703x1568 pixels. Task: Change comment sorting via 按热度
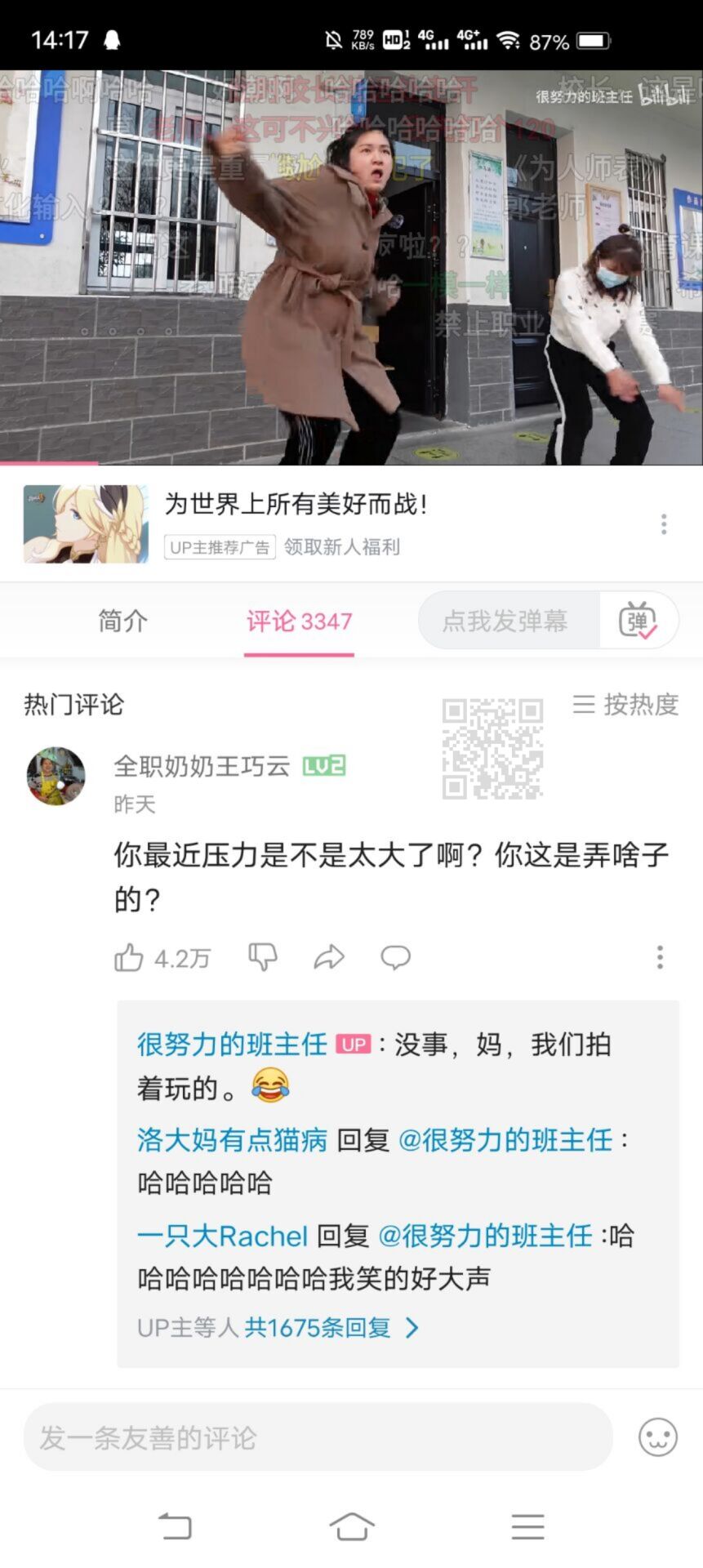(626, 704)
